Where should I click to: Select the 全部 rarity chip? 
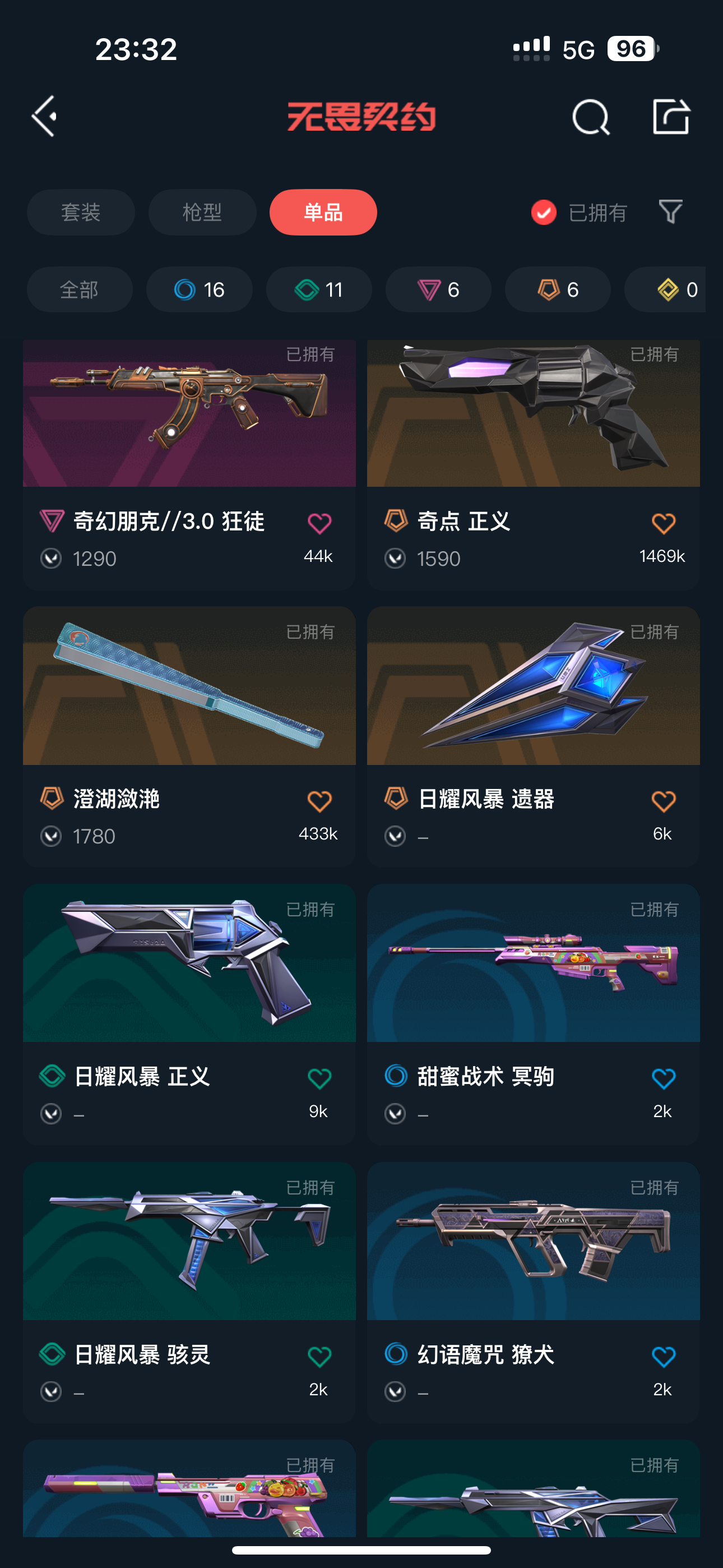tap(80, 290)
